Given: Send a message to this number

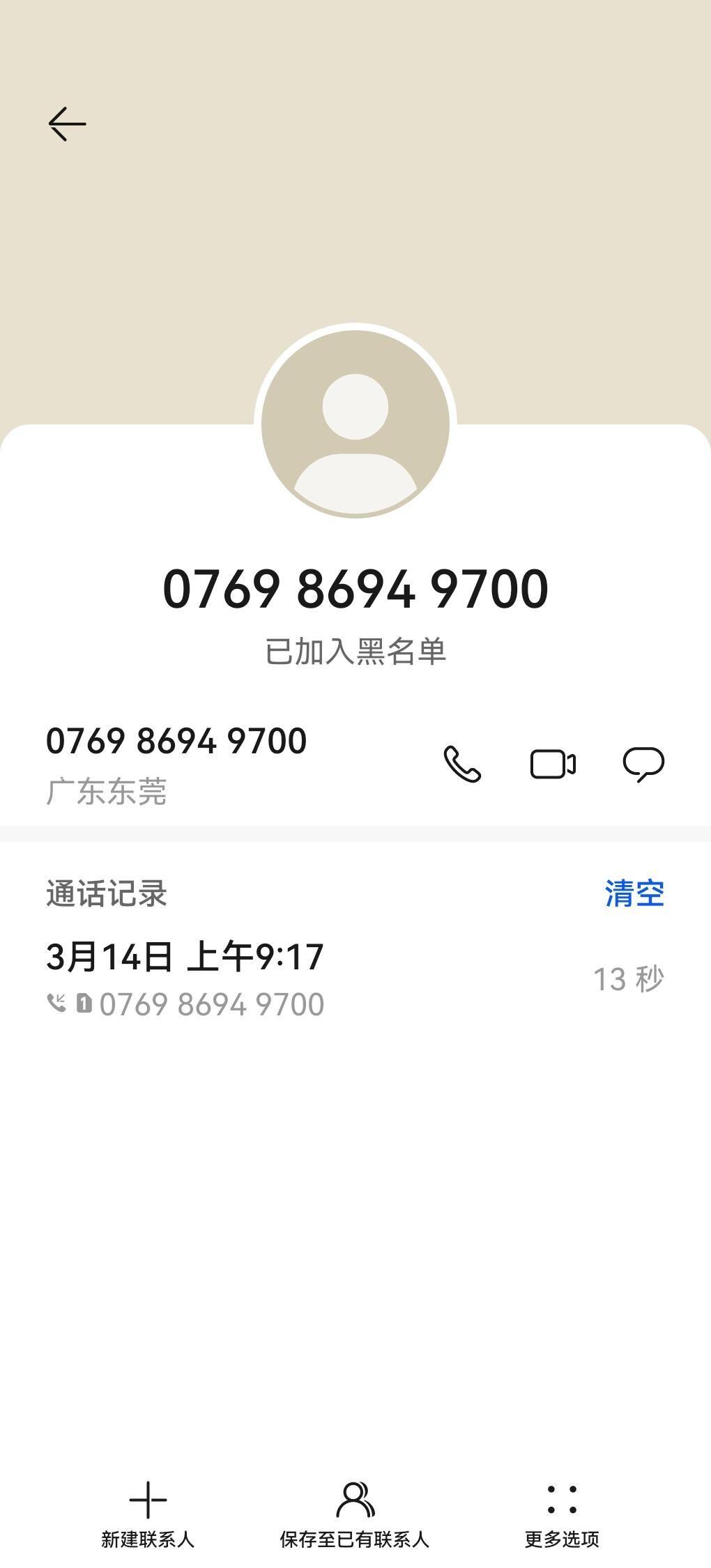Looking at the screenshot, I should [x=643, y=764].
